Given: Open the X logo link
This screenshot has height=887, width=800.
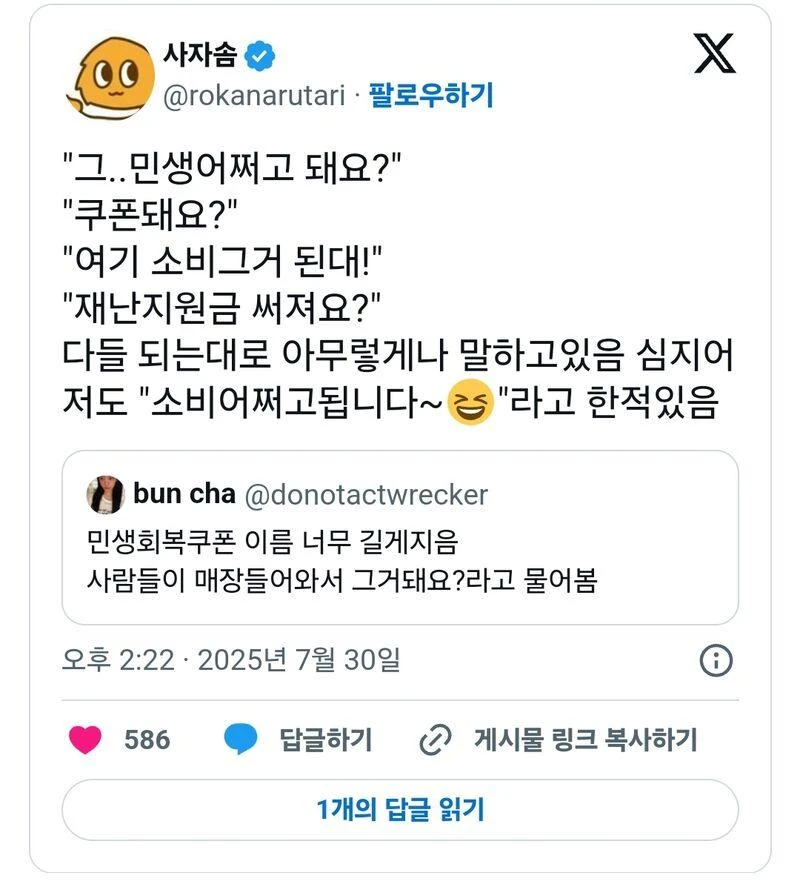Looking at the screenshot, I should [714, 55].
